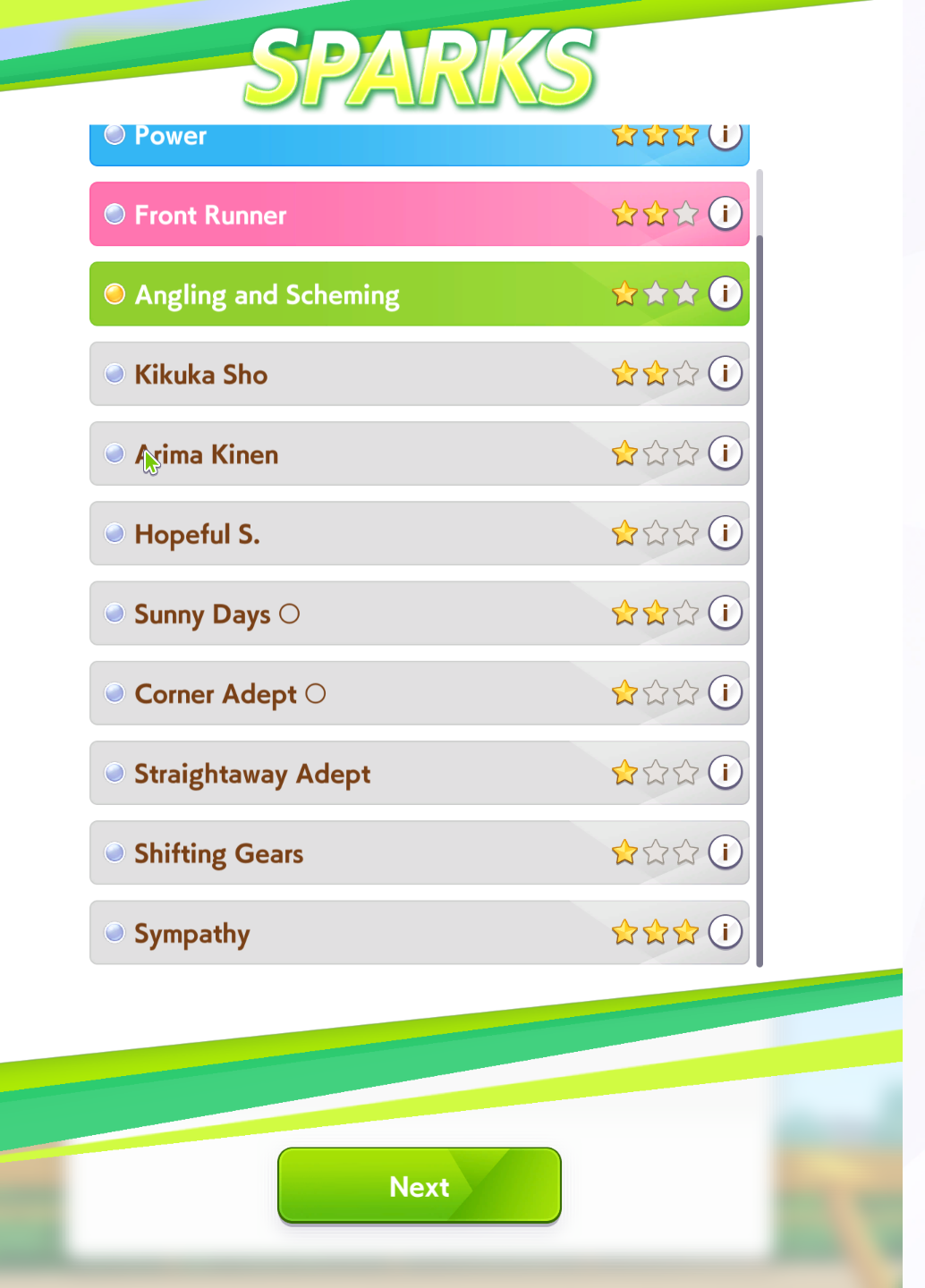Show Hopeful S. spark information
Viewport: 925px width, 1288px height.
click(x=726, y=533)
